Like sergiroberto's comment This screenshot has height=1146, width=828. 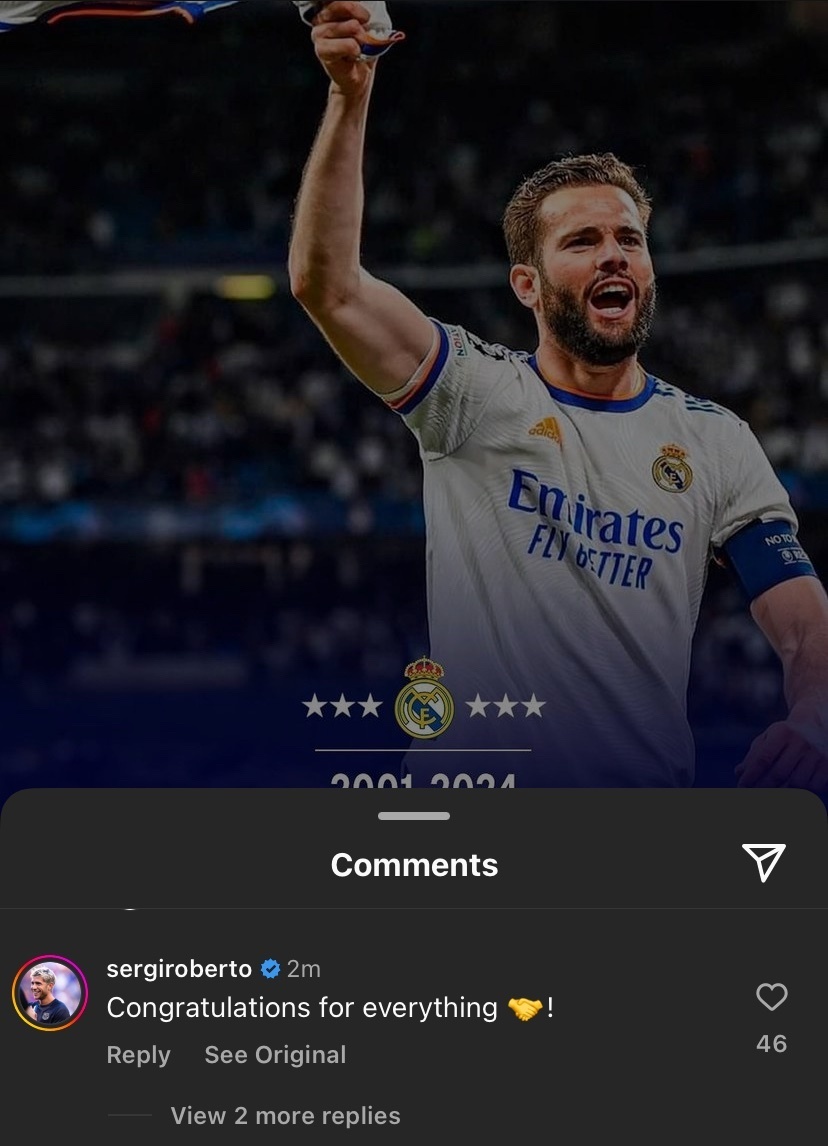point(771,997)
